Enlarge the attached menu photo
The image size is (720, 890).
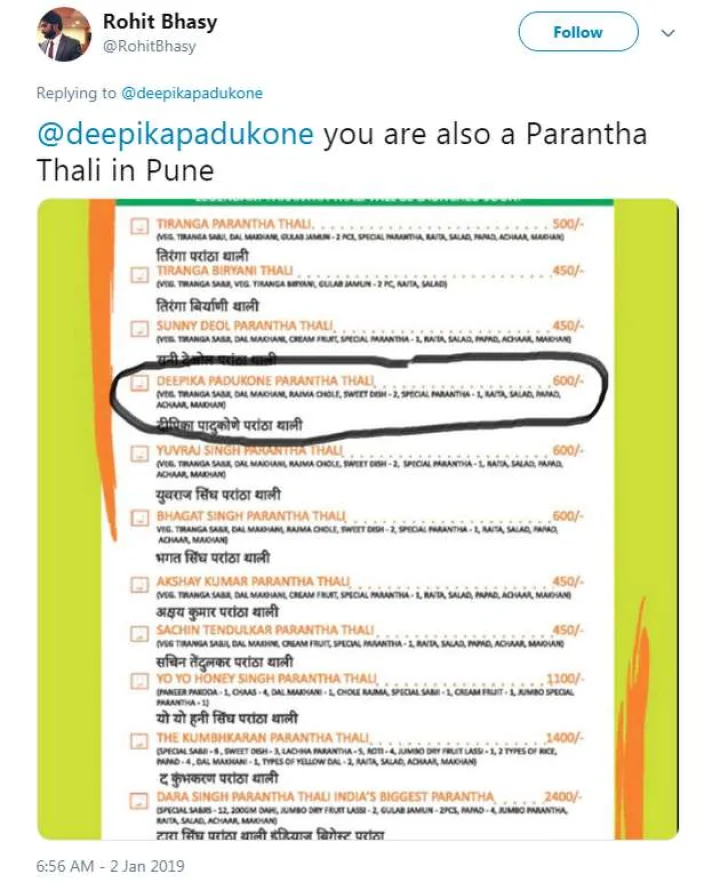[358, 518]
